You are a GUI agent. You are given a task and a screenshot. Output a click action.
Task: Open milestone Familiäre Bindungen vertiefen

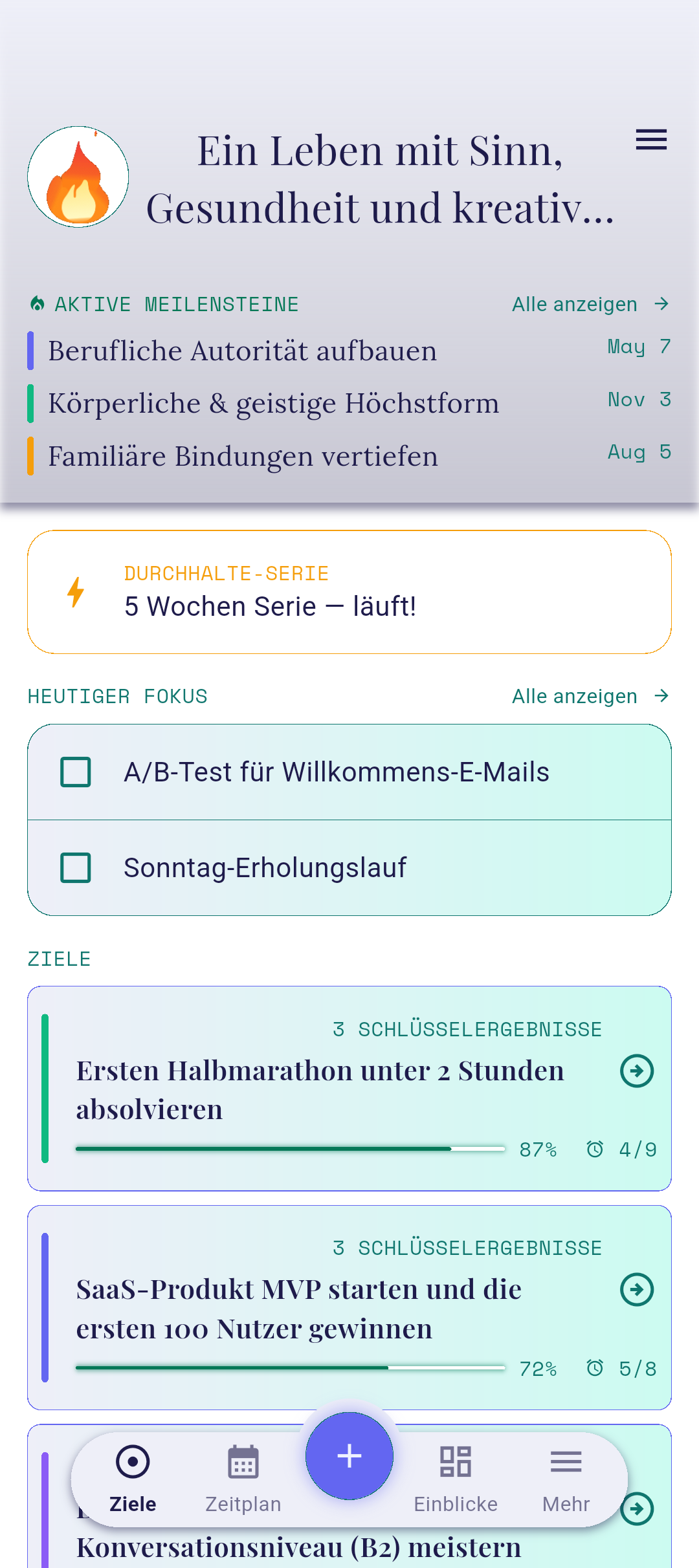(x=349, y=456)
